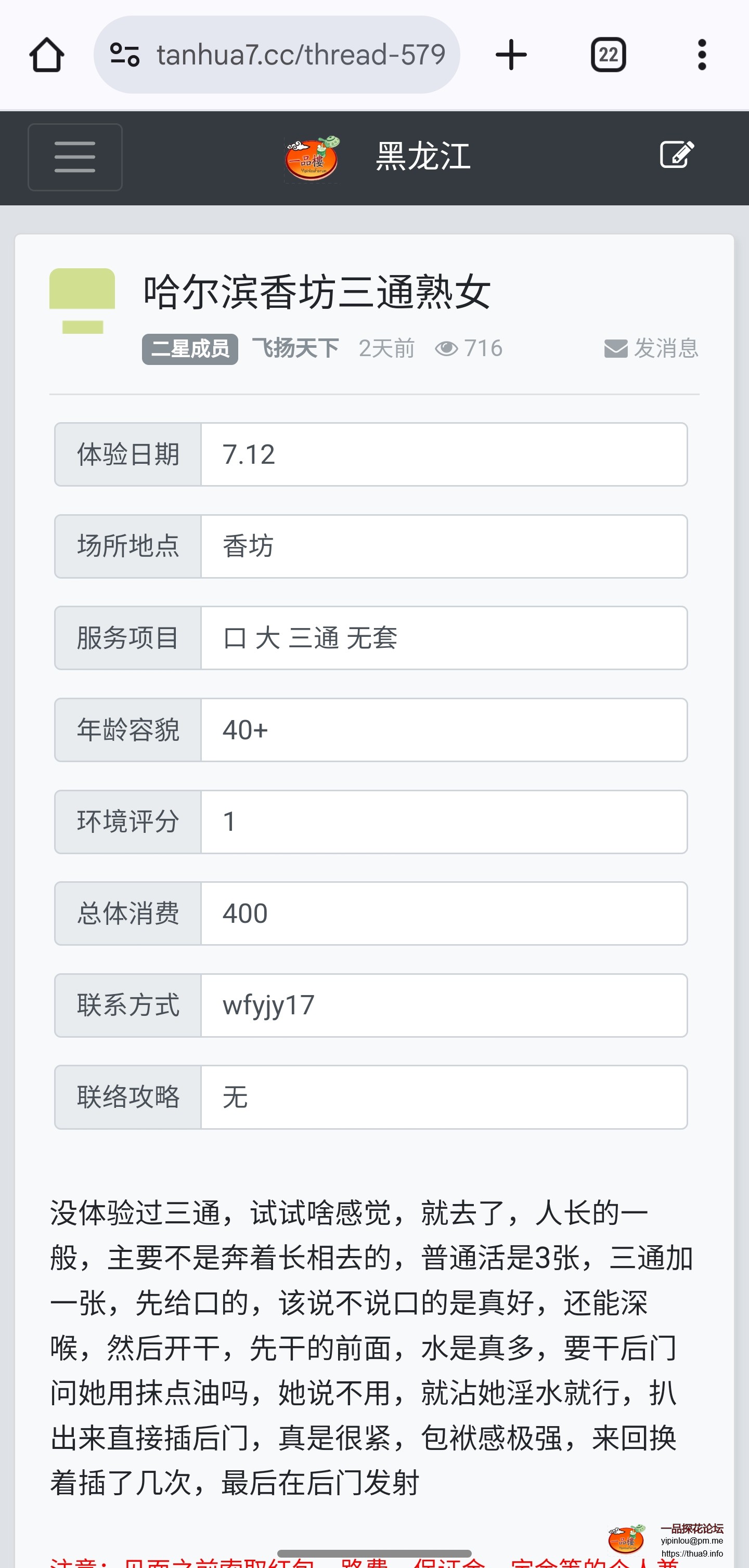Image resolution: width=749 pixels, height=1568 pixels.
Task: Open the browser three-dot overflow menu
Action: (702, 54)
